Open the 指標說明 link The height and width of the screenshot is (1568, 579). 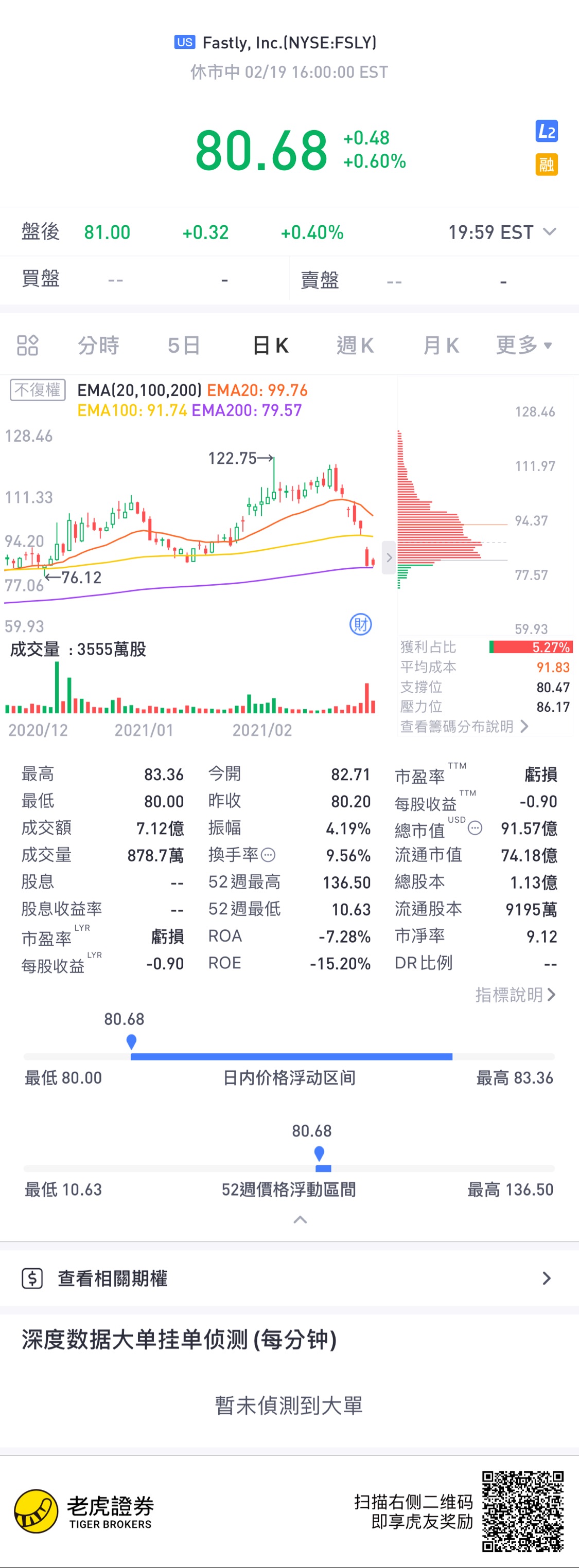(515, 995)
